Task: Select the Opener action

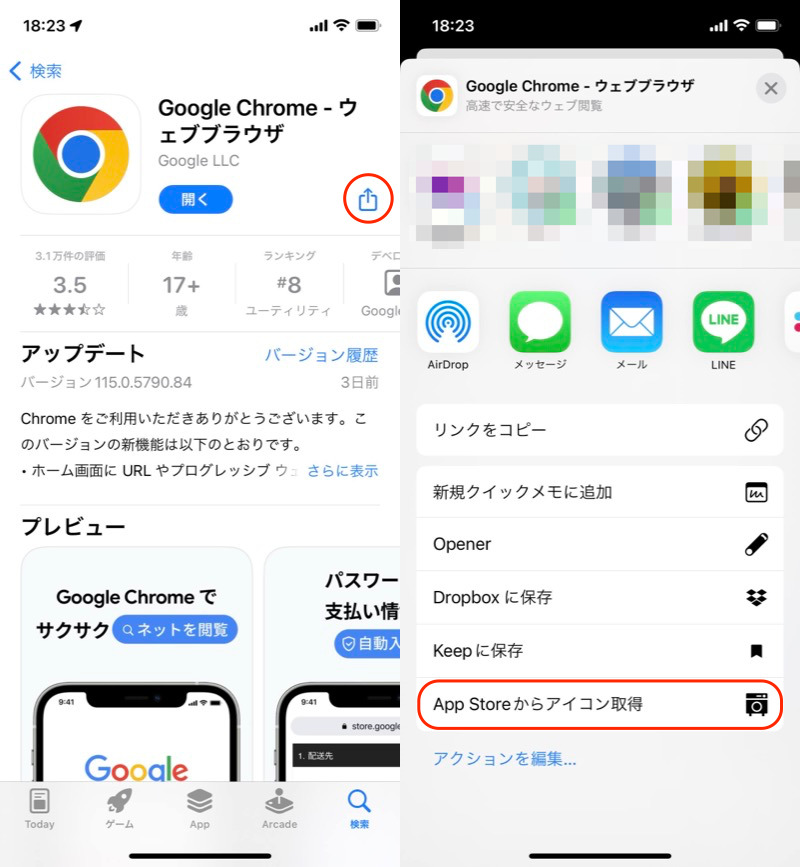Action: 599,544
